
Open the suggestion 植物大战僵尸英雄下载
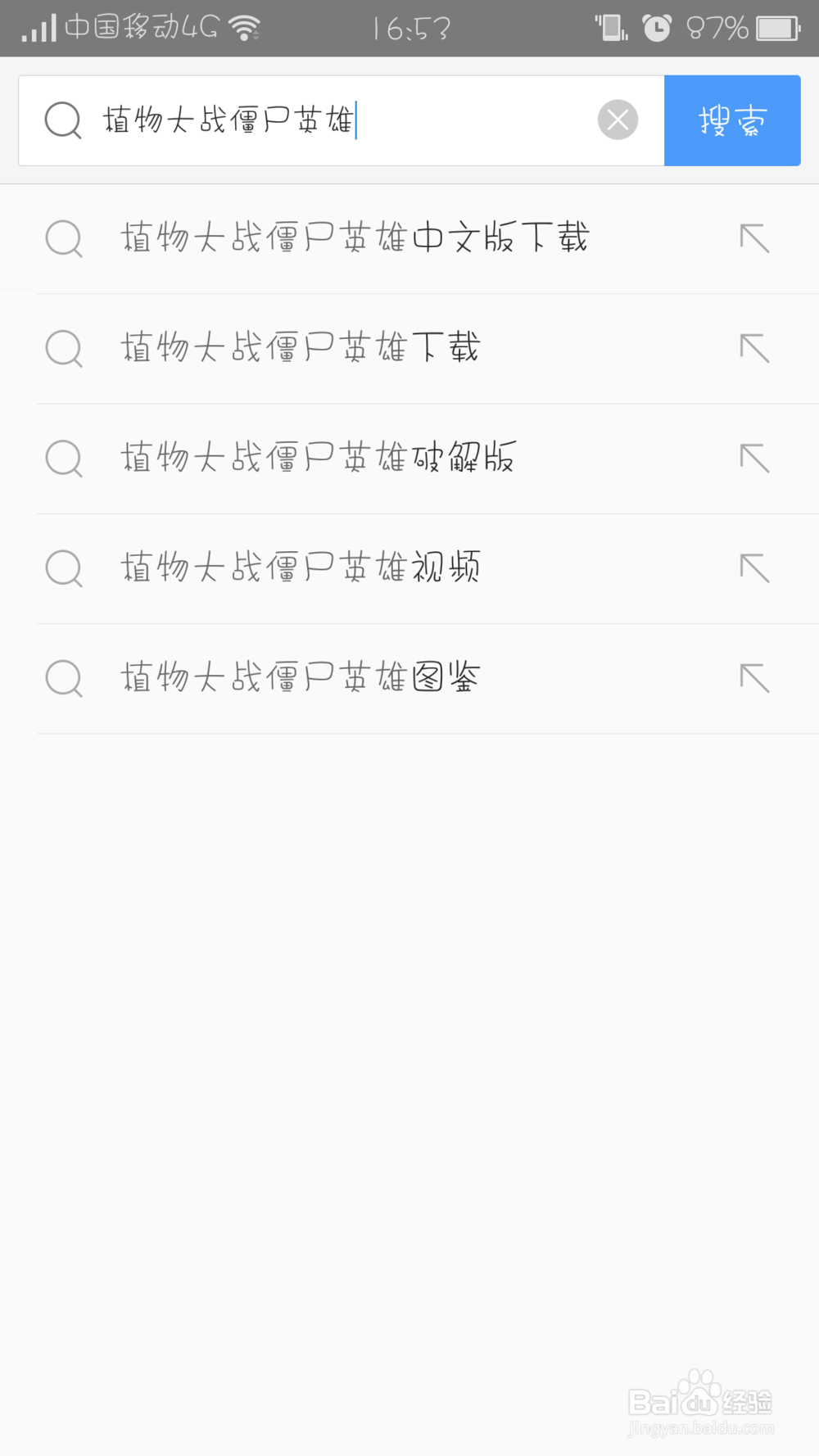point(301,349)
